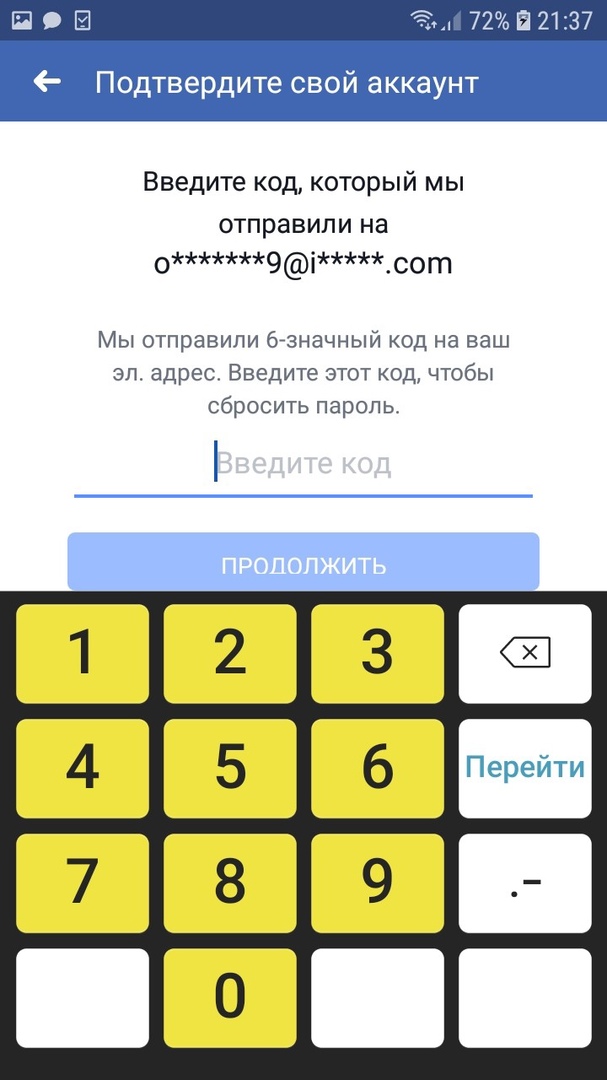
Task: Go back using the header arrow
Action: [x=47, y=82]
